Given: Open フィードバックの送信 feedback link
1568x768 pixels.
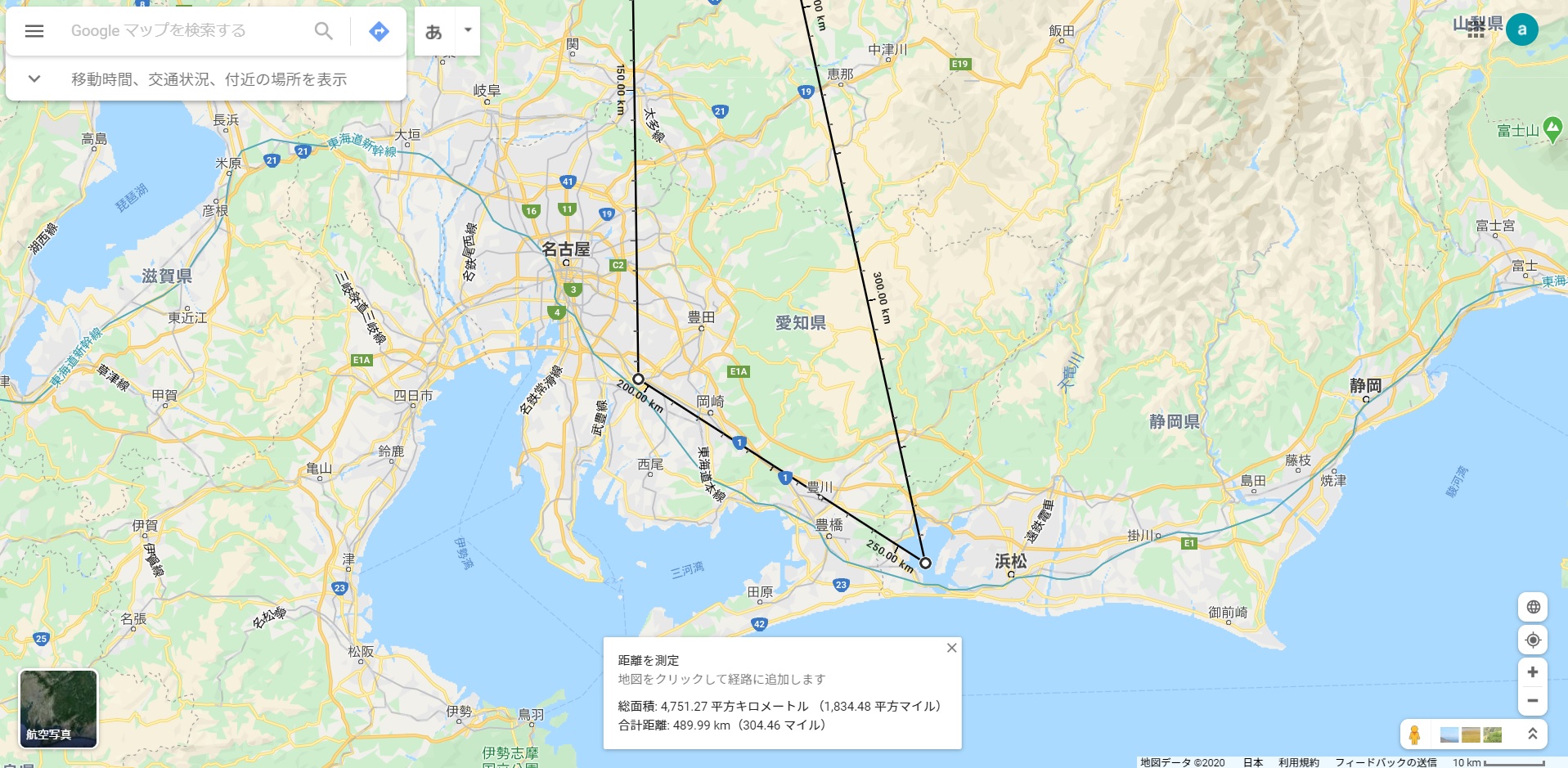Looking at the screenshot, I should coord(1385,762).
